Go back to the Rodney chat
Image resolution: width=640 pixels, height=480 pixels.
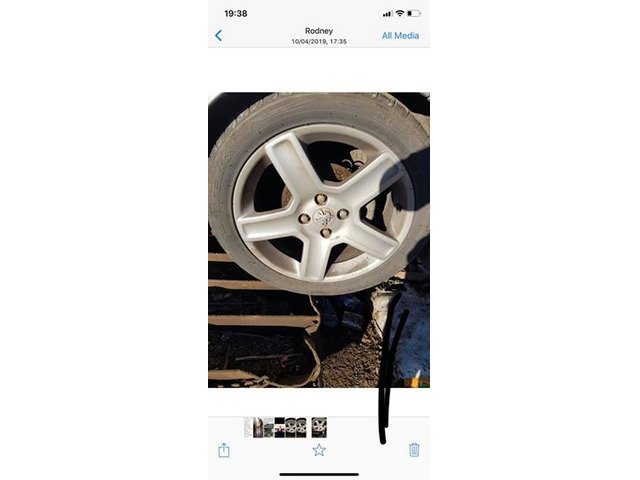219,36
